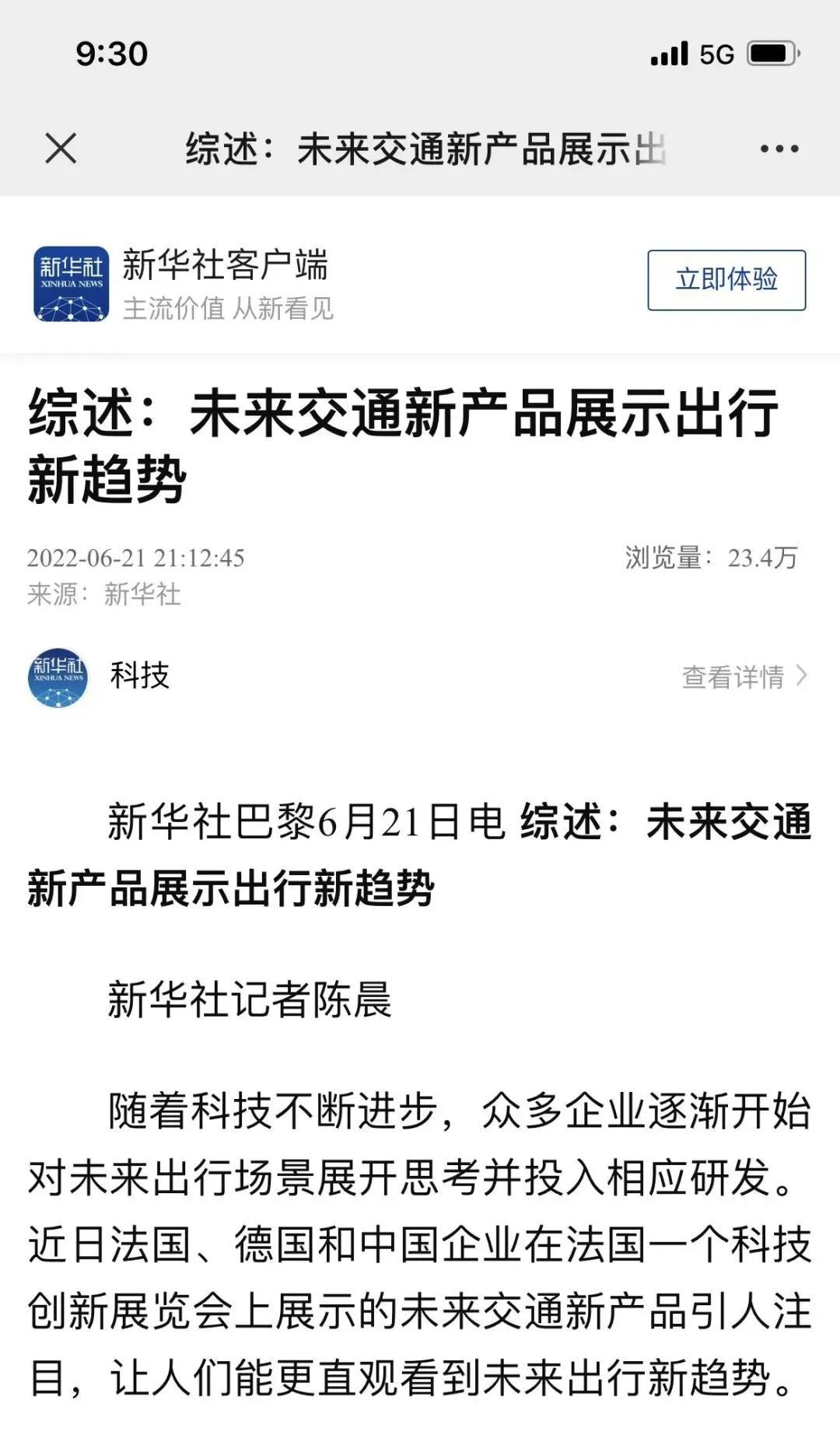840x1435 pixels.
Task: Open 查看详情 for 科技 channel
Action: pos(744,677)
